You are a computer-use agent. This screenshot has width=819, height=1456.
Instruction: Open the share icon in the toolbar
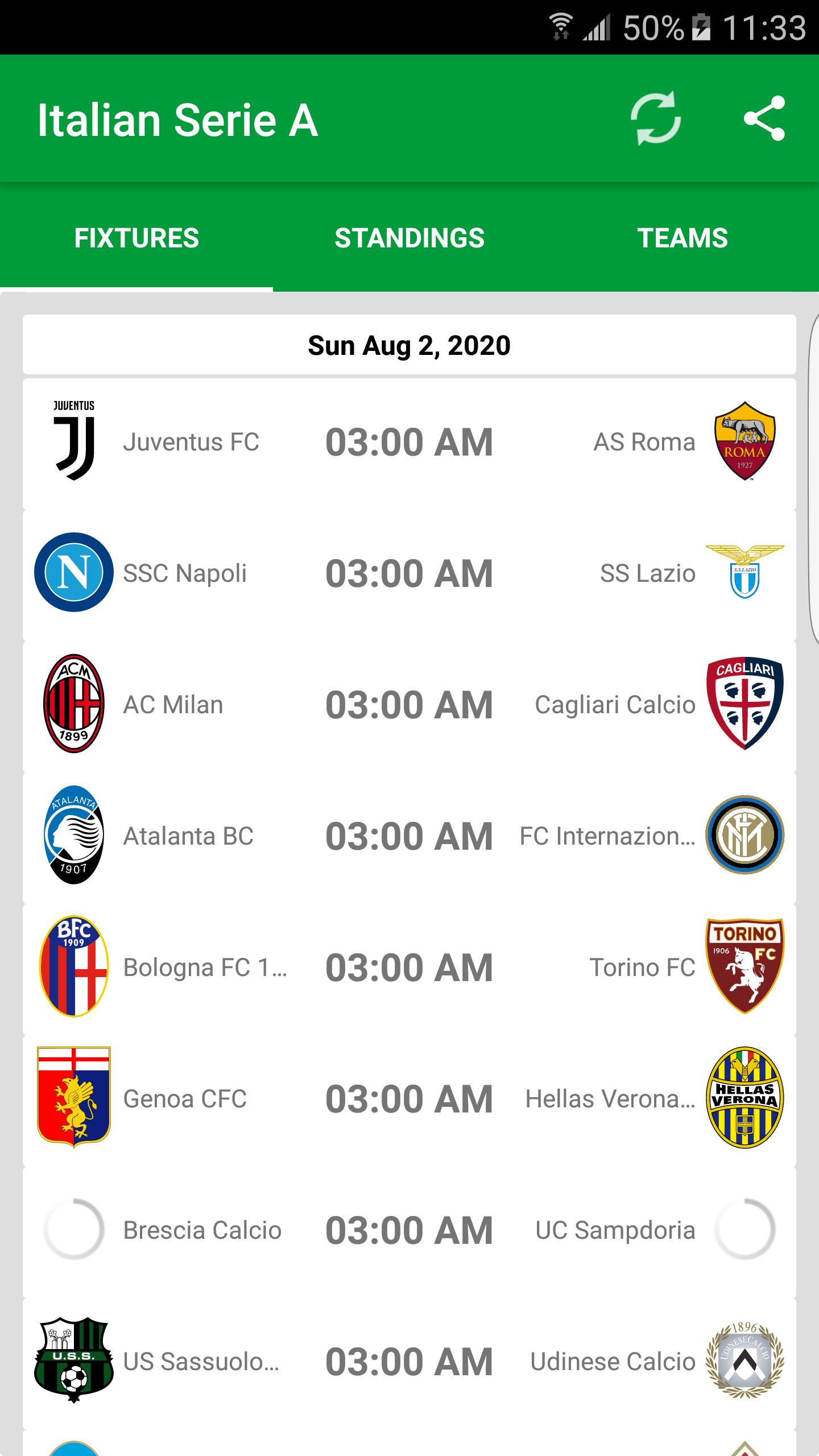tap(765, 119)
